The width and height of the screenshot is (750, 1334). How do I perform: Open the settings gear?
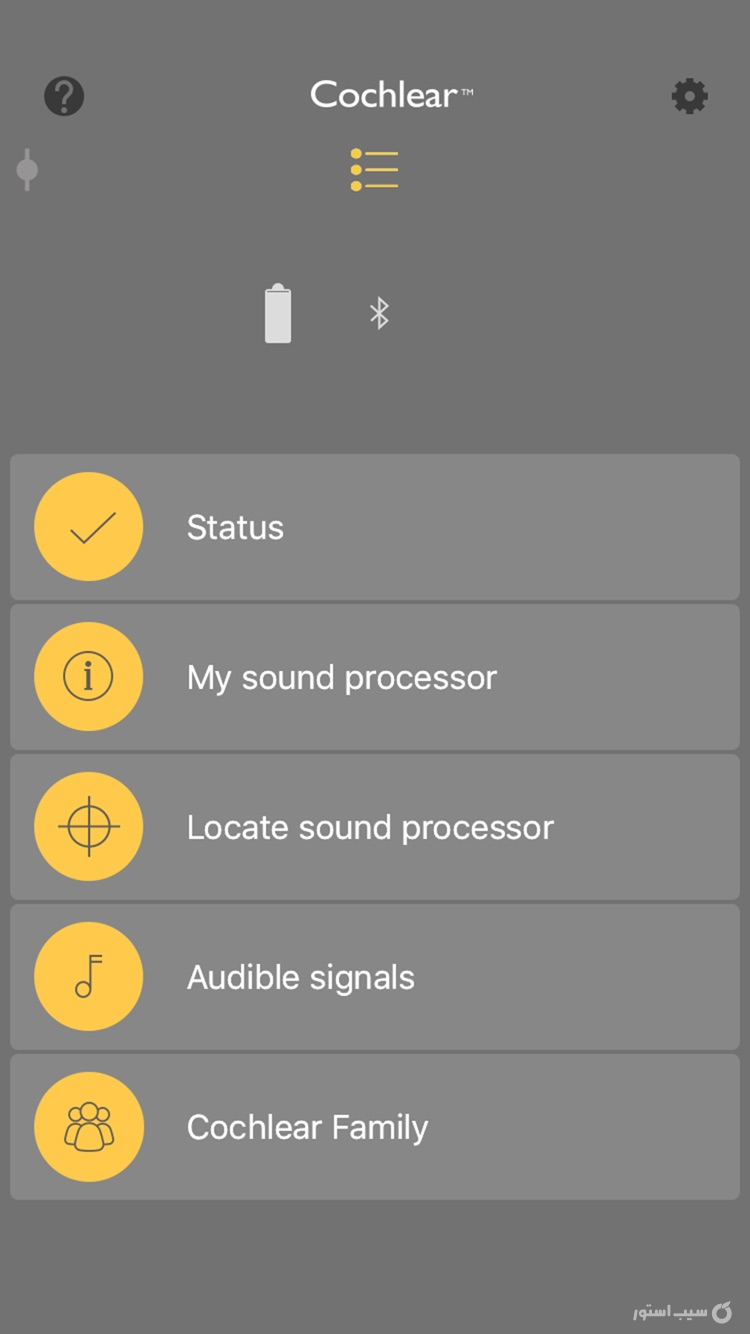click(689, 97)
